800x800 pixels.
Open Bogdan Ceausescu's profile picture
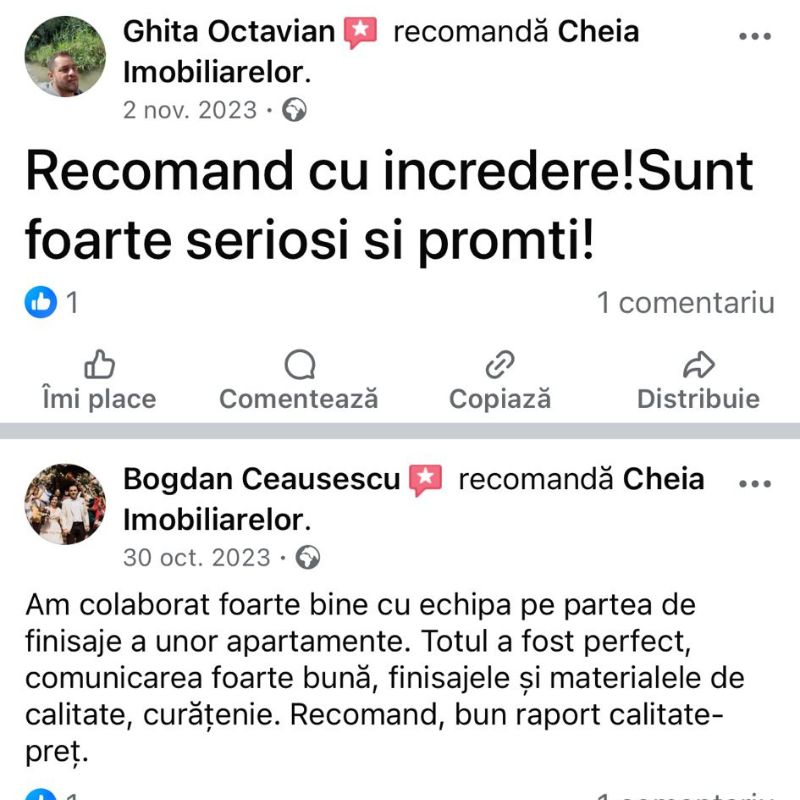[65, 503]
